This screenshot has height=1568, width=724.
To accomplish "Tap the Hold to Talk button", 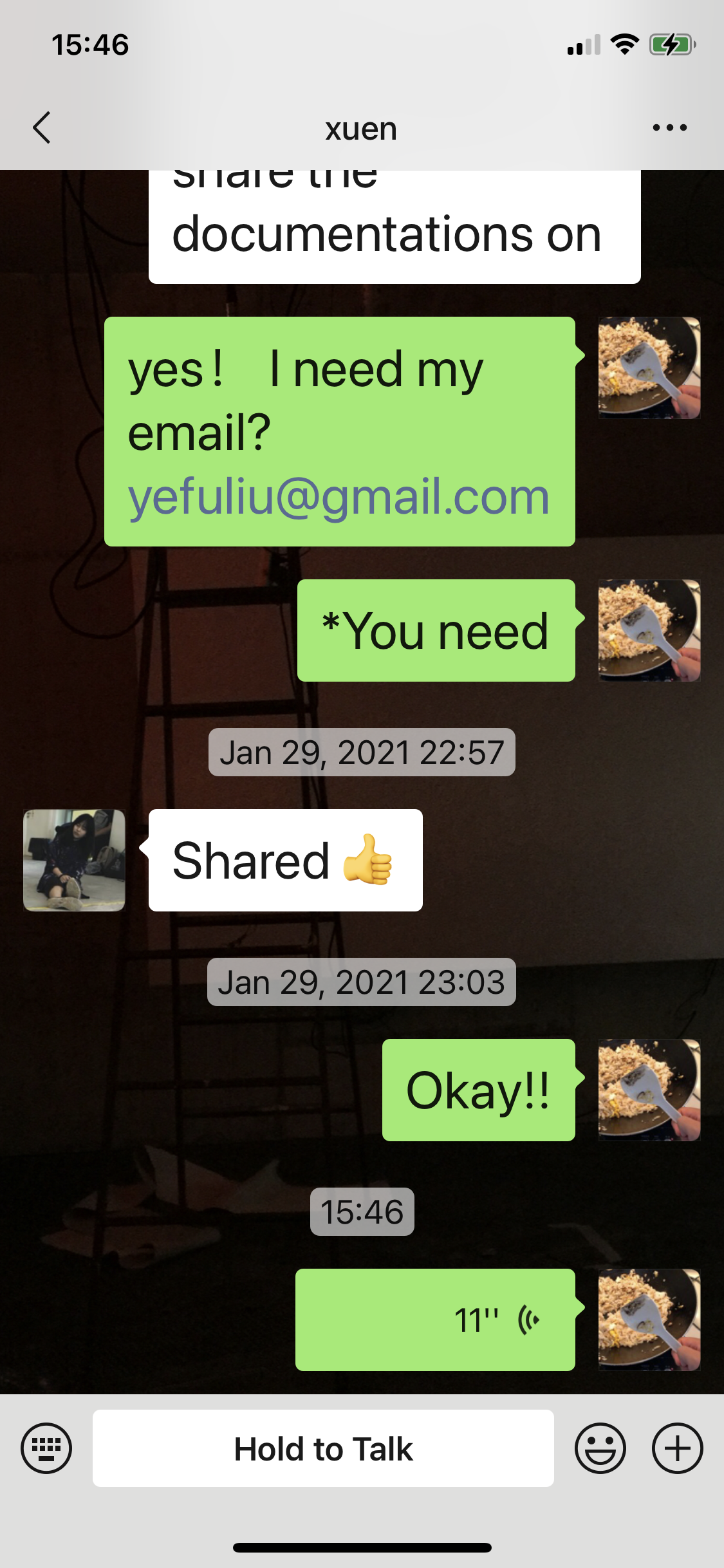I will [x=323, y=1448].
